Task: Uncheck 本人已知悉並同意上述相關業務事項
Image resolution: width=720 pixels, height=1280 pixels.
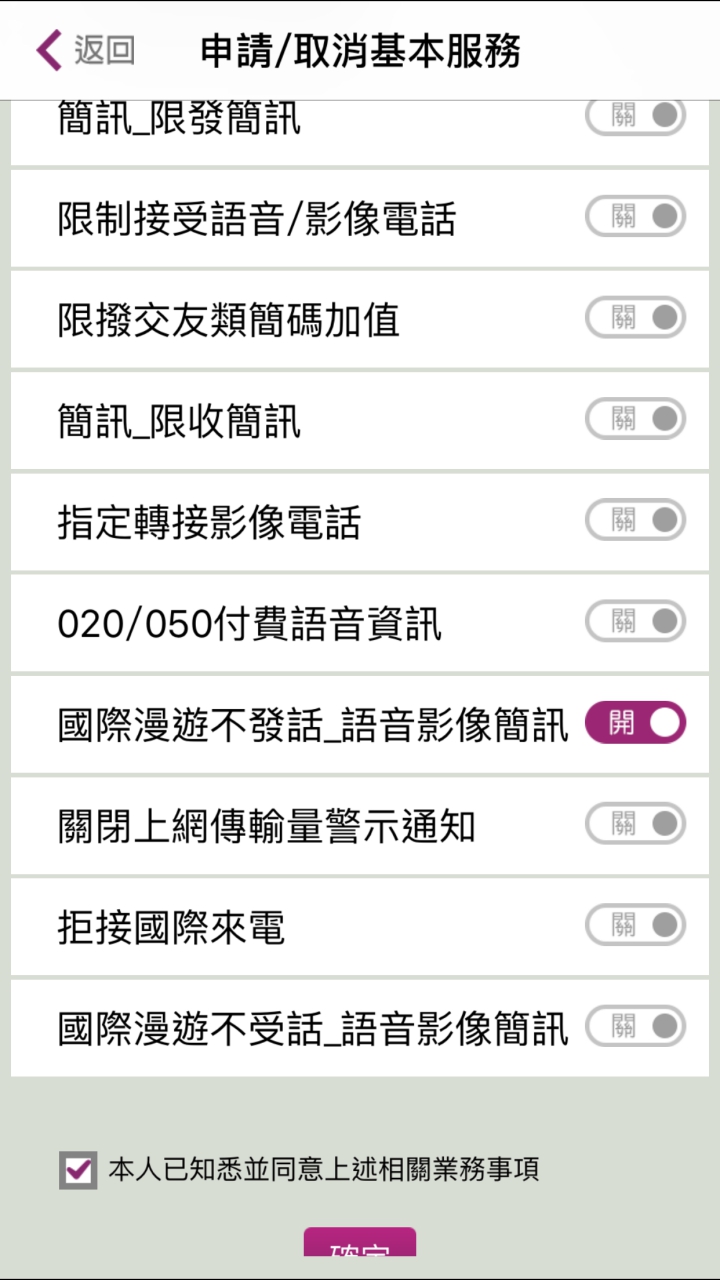Action: pos(78,1169)
